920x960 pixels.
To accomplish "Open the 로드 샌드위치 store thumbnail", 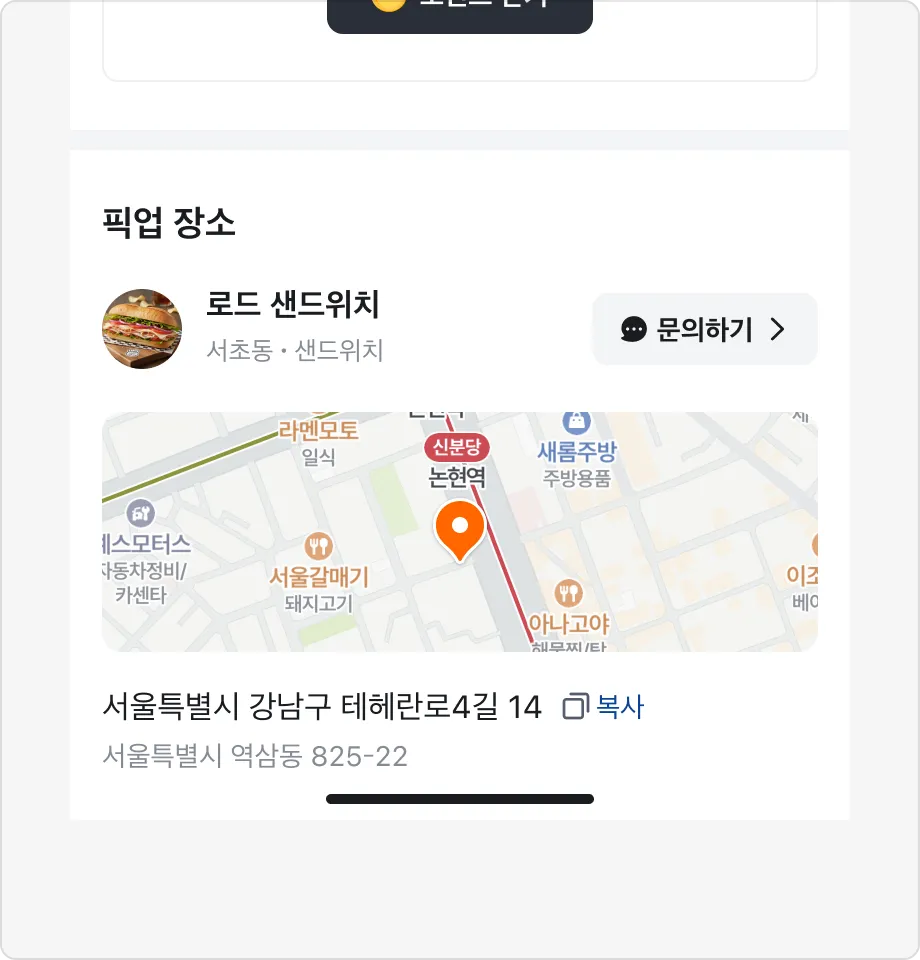I will click(142, 329).
